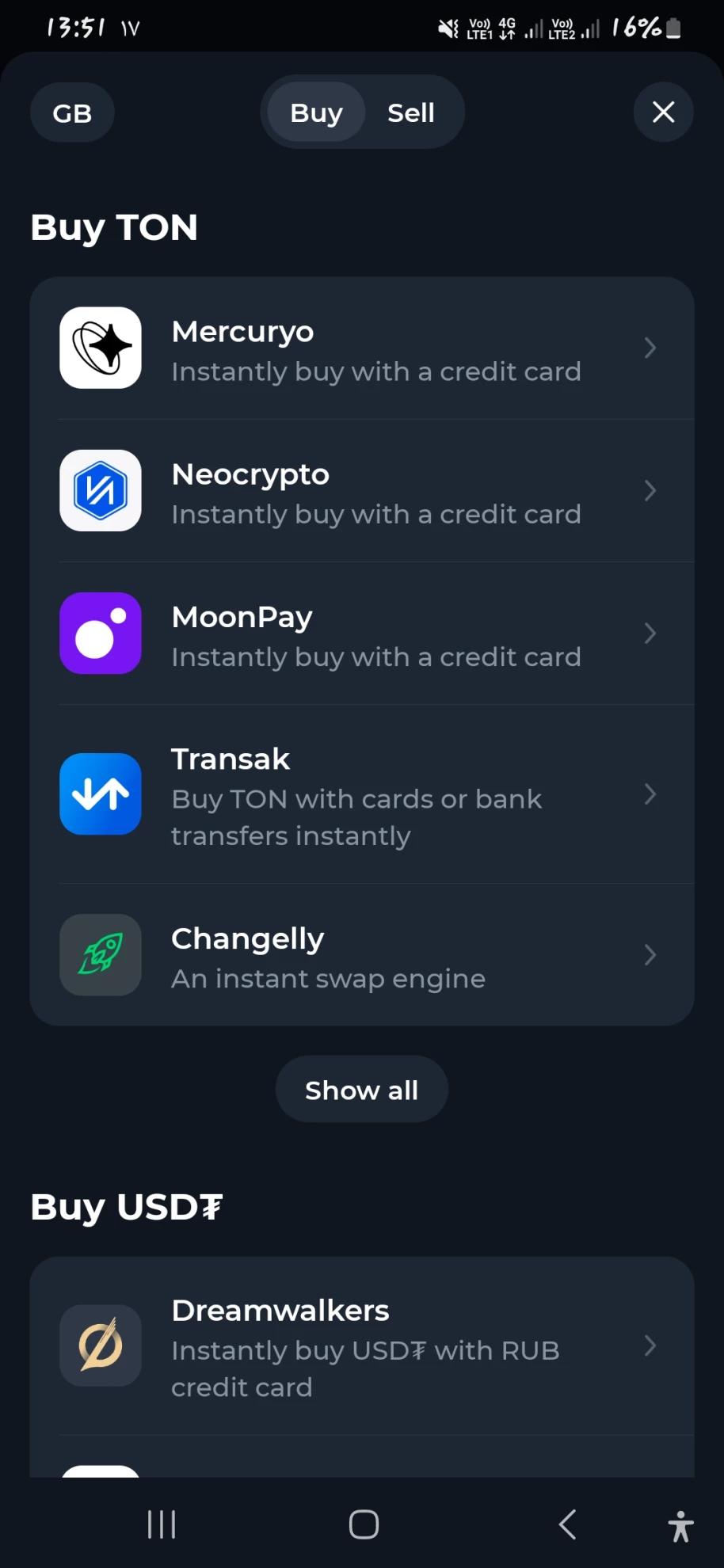This screenshot has height=1568, width=724.
Task: Open Changelly instant swap engine
Action: click(361, 955)
